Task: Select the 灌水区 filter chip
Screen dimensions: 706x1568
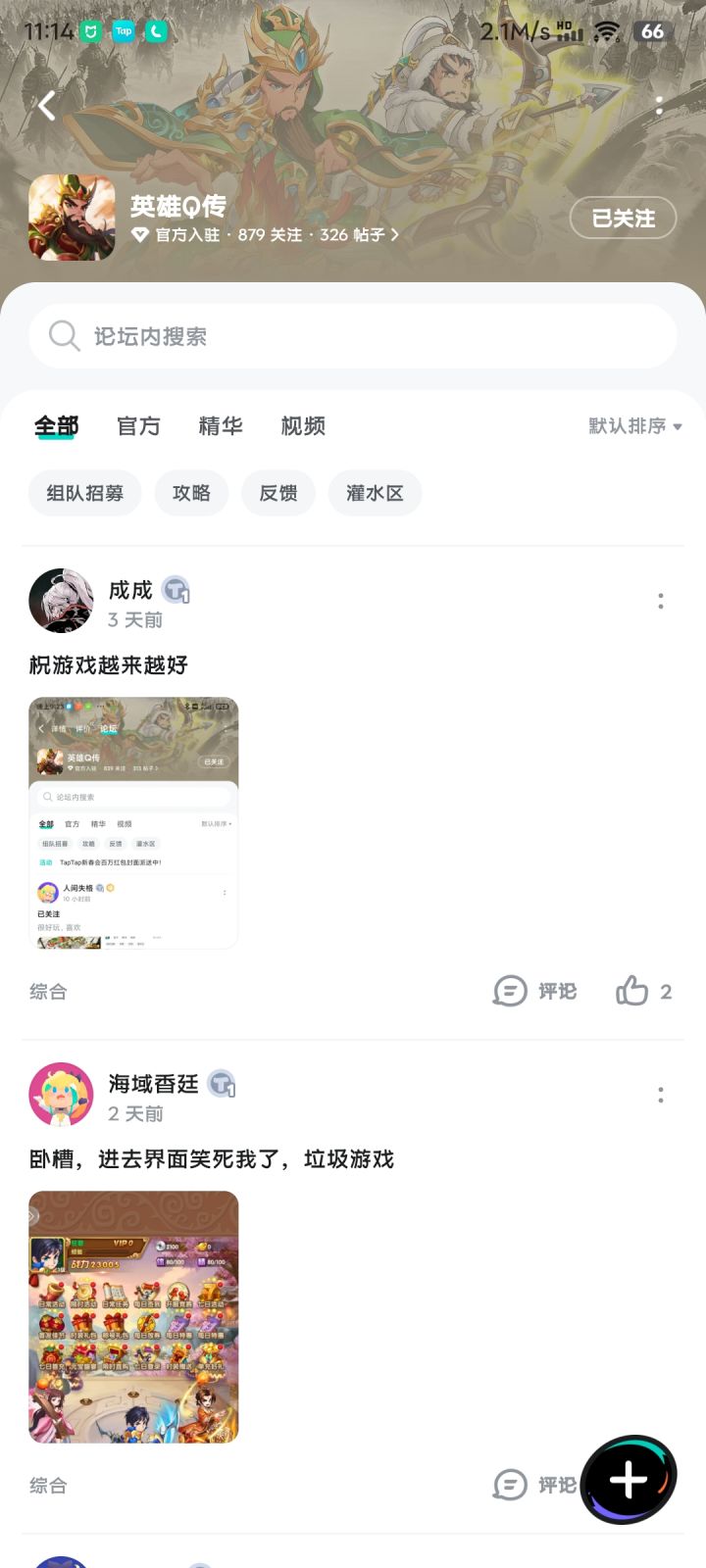Action: click(x=375, y=493)
